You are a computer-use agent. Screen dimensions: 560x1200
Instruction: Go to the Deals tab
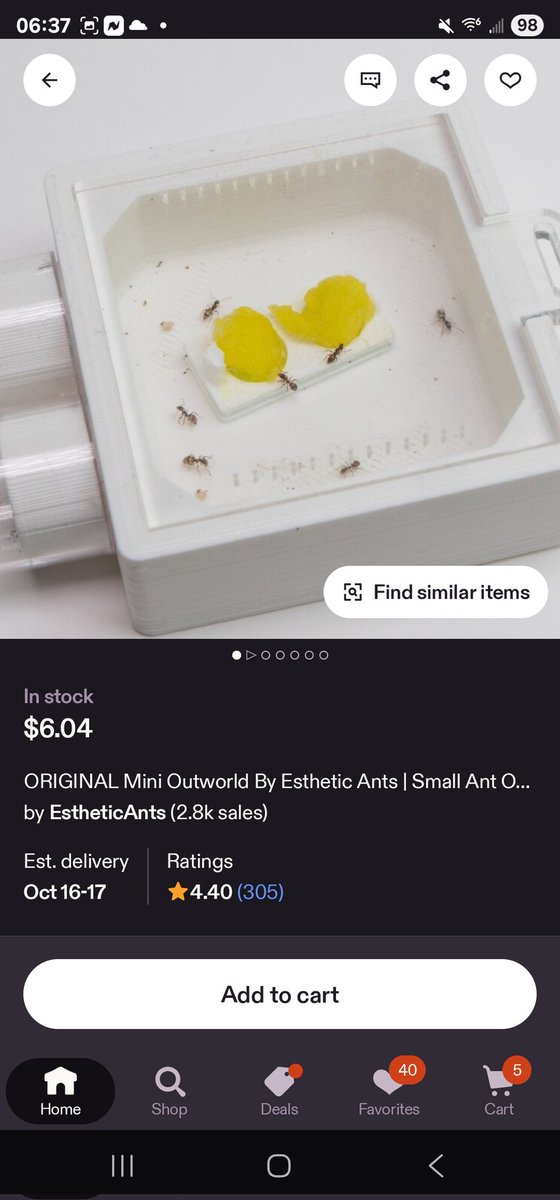(279, 1090)
